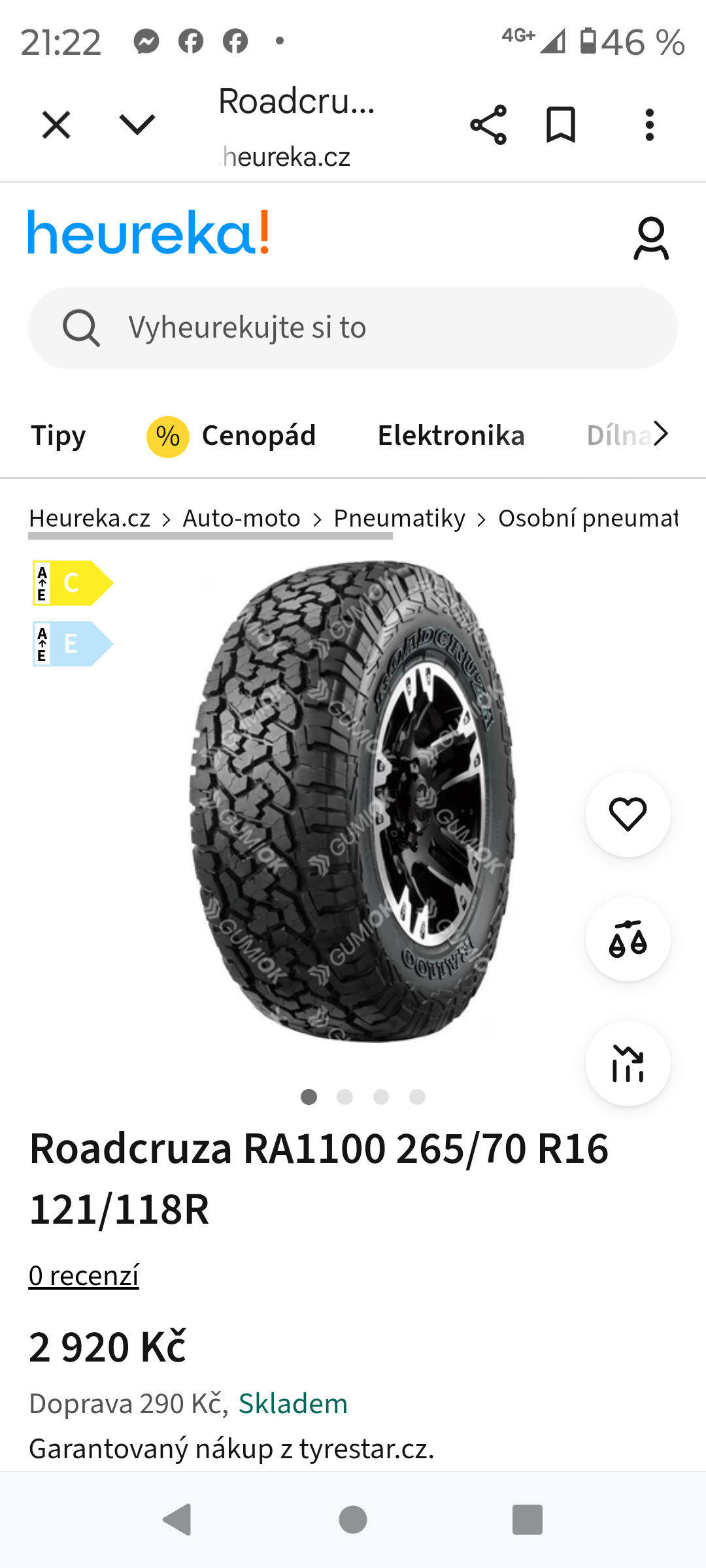Viewport: 706px width, 1568px height.
Task: Go to the Heureka homepage logo
Action: coord(148,233)
